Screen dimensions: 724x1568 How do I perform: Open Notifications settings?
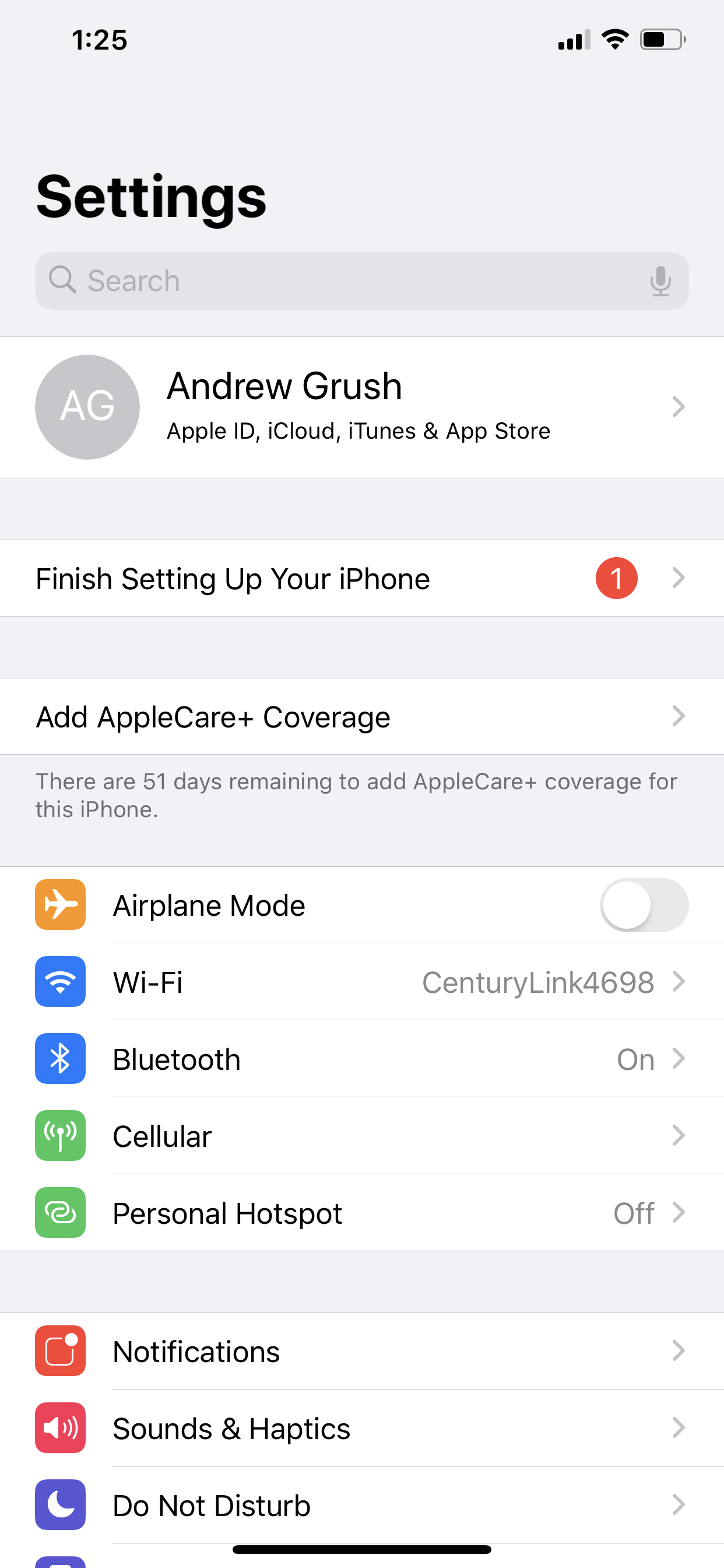361,1352
